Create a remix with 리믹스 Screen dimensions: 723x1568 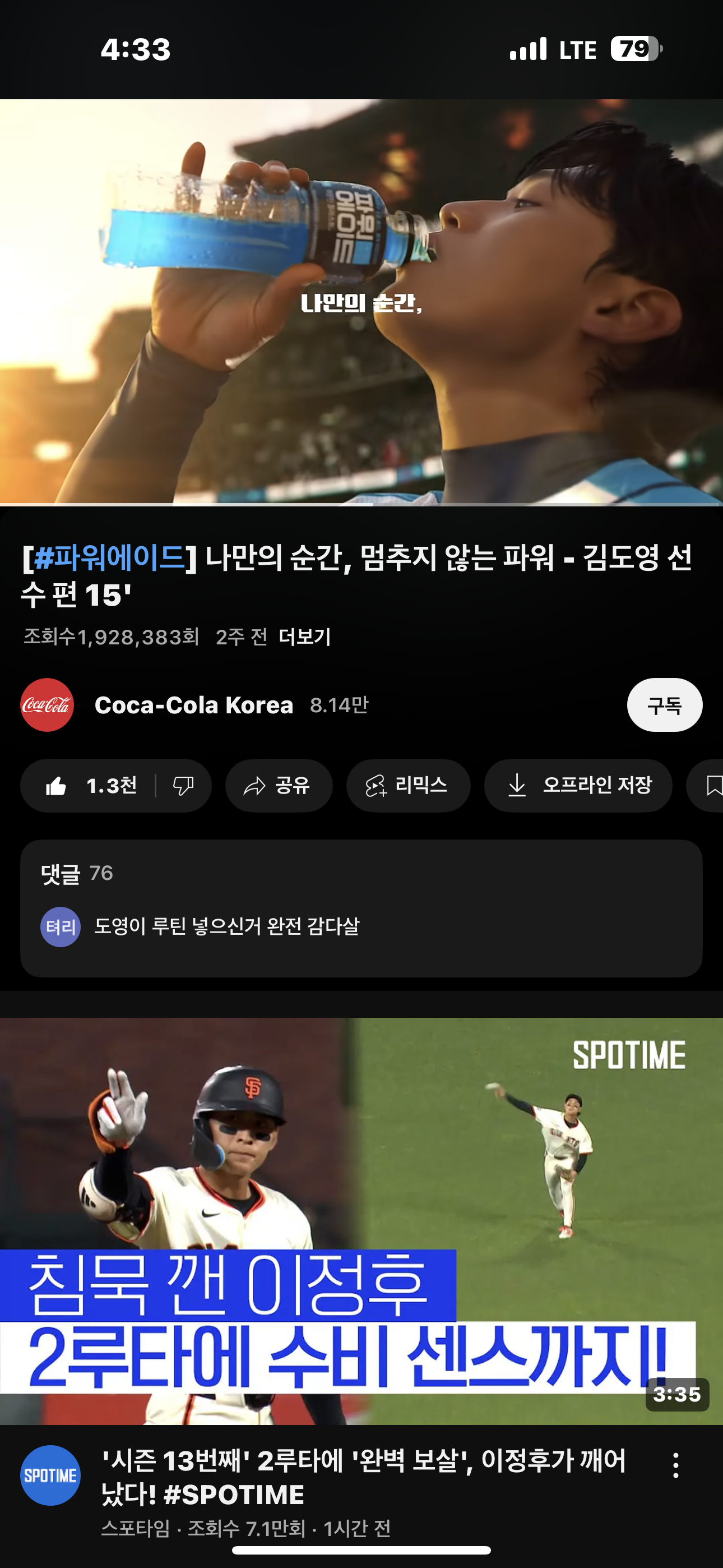[x=408, y=786]
